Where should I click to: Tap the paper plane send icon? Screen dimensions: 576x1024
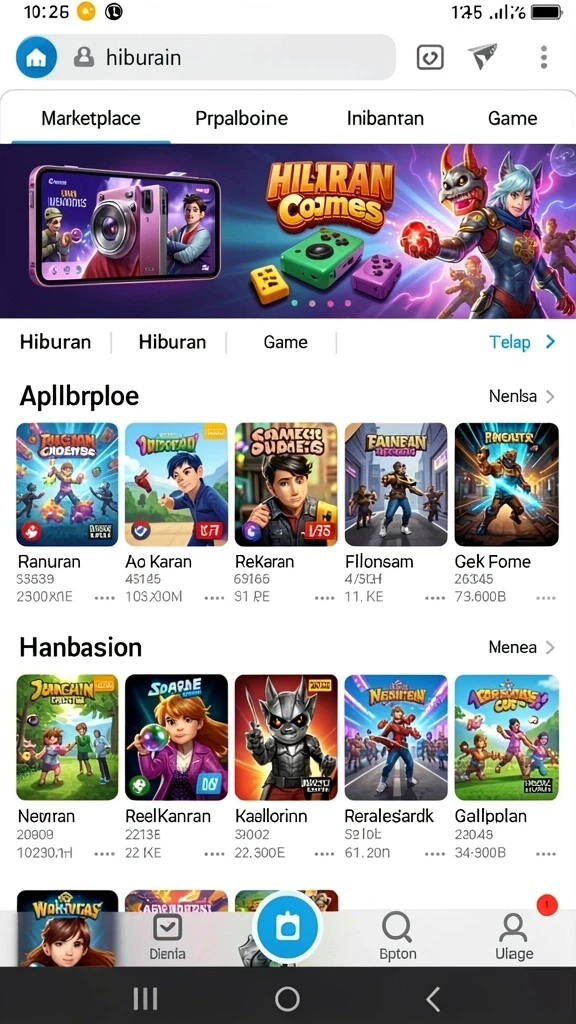483,57
